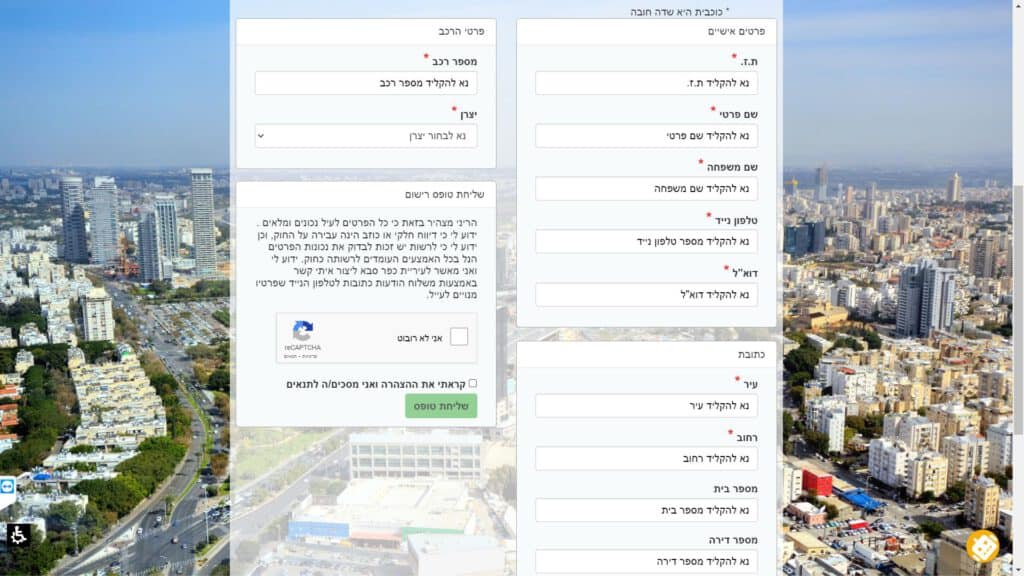Open the orange floating widget icon

click(982, 546)
